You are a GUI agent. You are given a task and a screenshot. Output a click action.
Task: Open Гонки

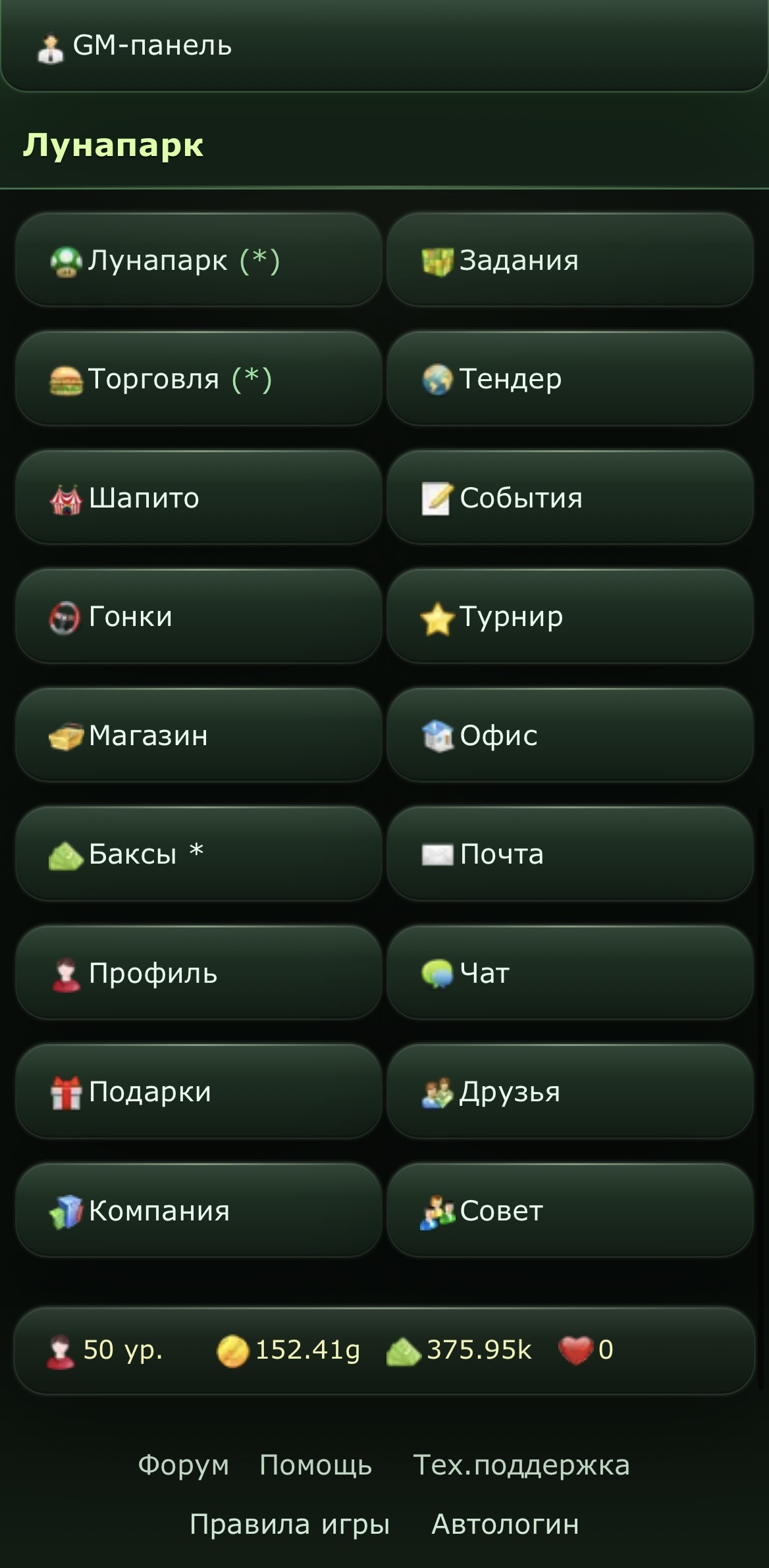[198, 617]
